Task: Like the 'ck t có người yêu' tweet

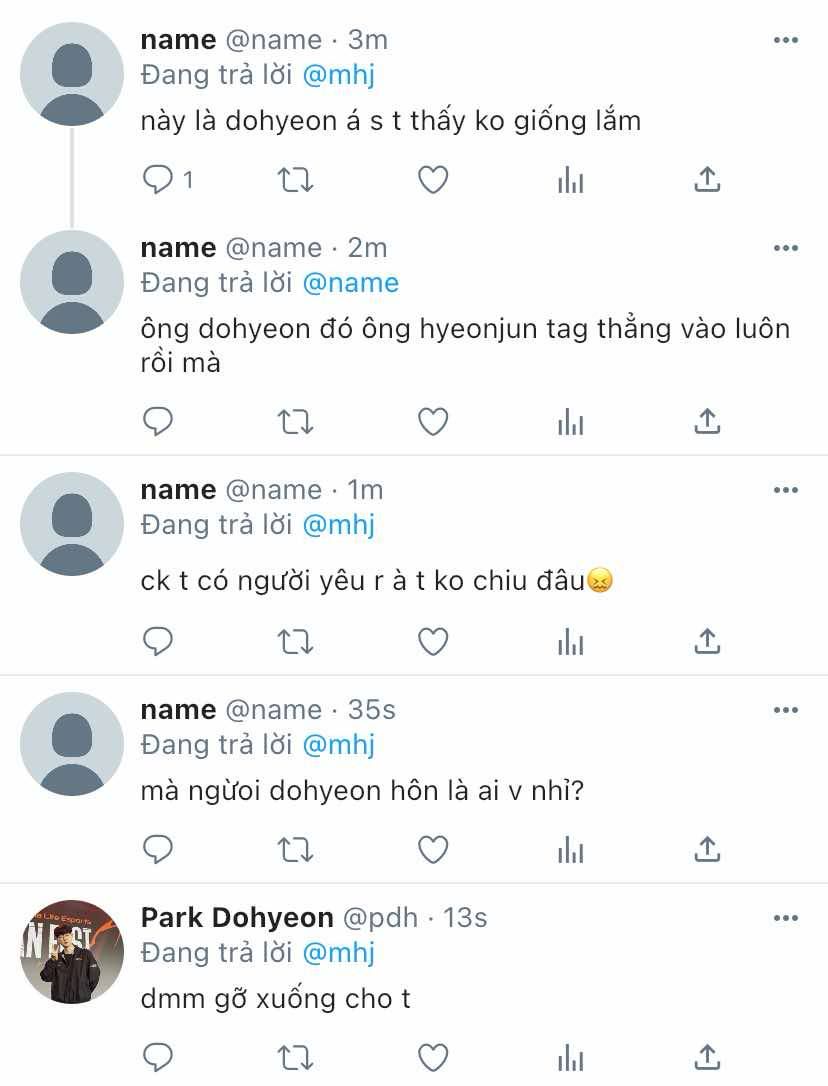Action: [x=432, y=642]
